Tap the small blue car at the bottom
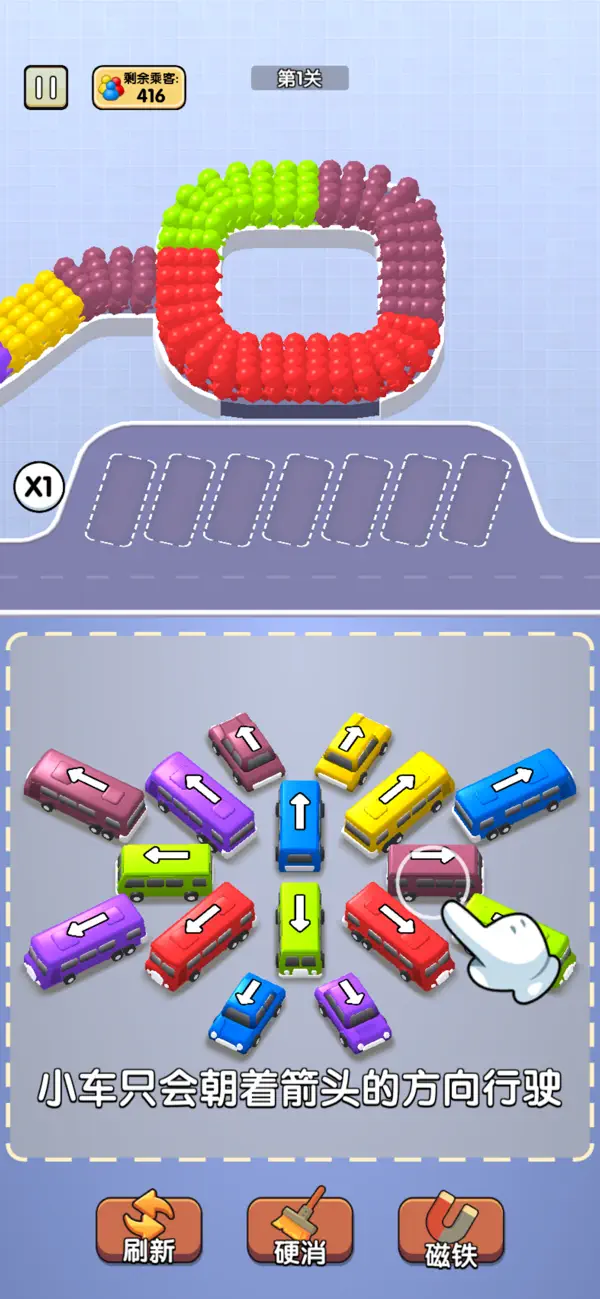 point(246,1010)
